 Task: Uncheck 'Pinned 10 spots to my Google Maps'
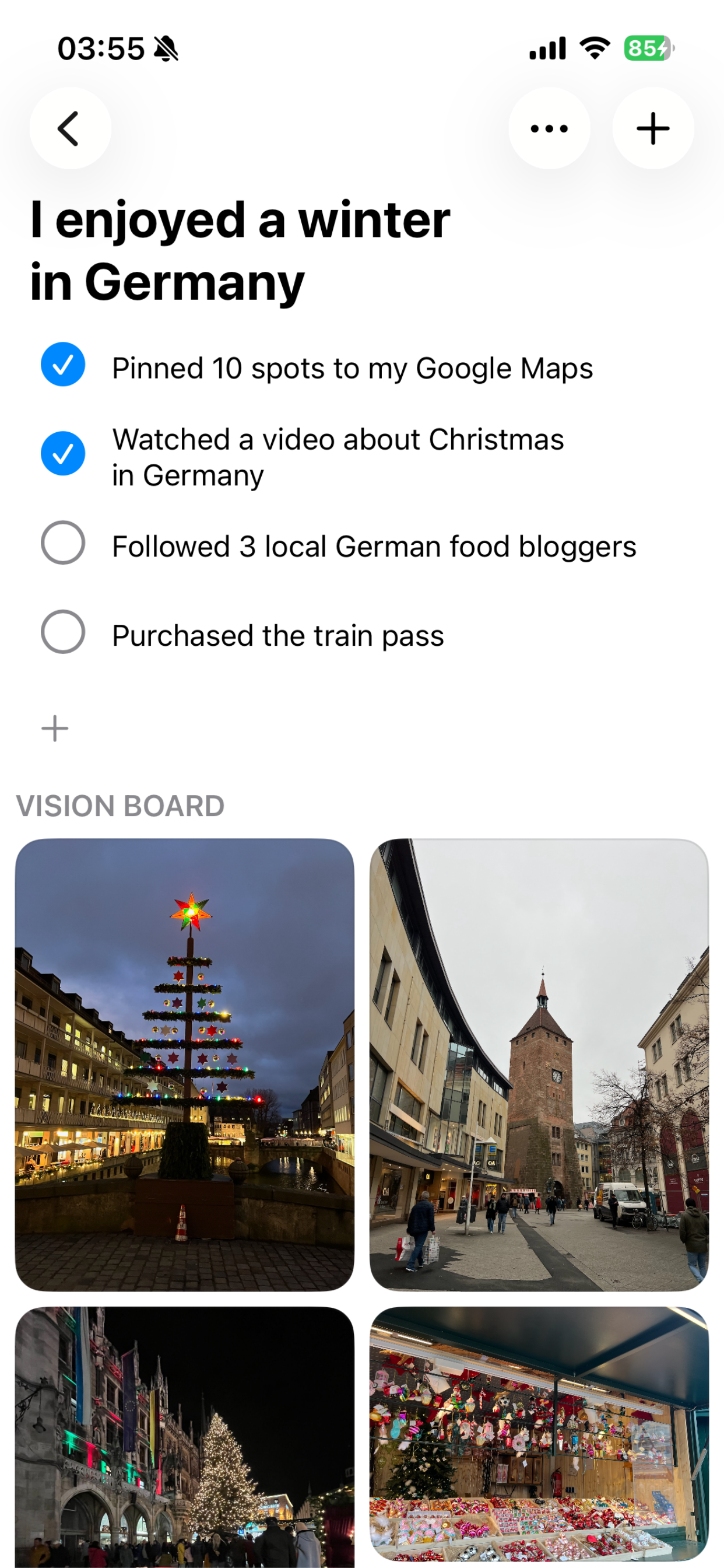pyautogui.click(x=63, y=365)
